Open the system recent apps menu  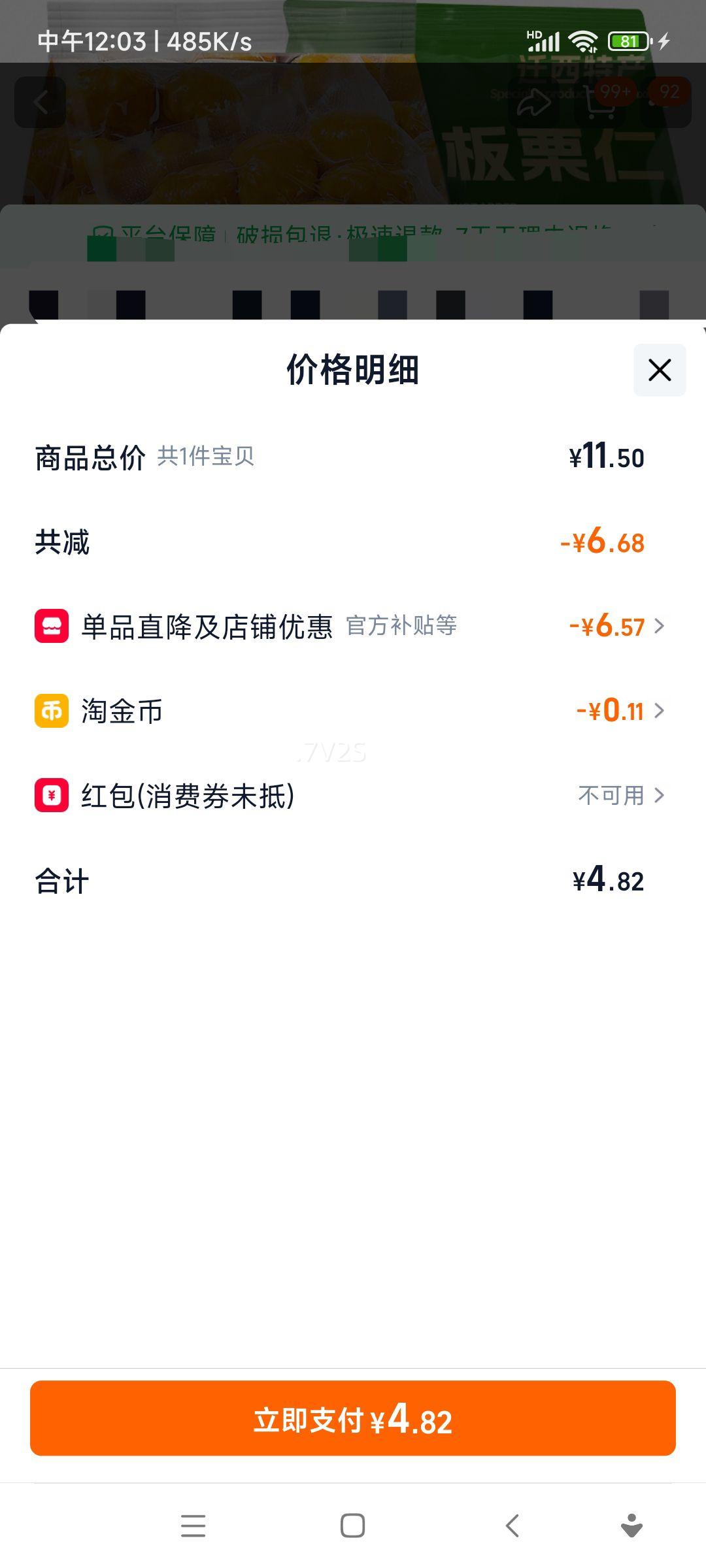point(193,1526)
